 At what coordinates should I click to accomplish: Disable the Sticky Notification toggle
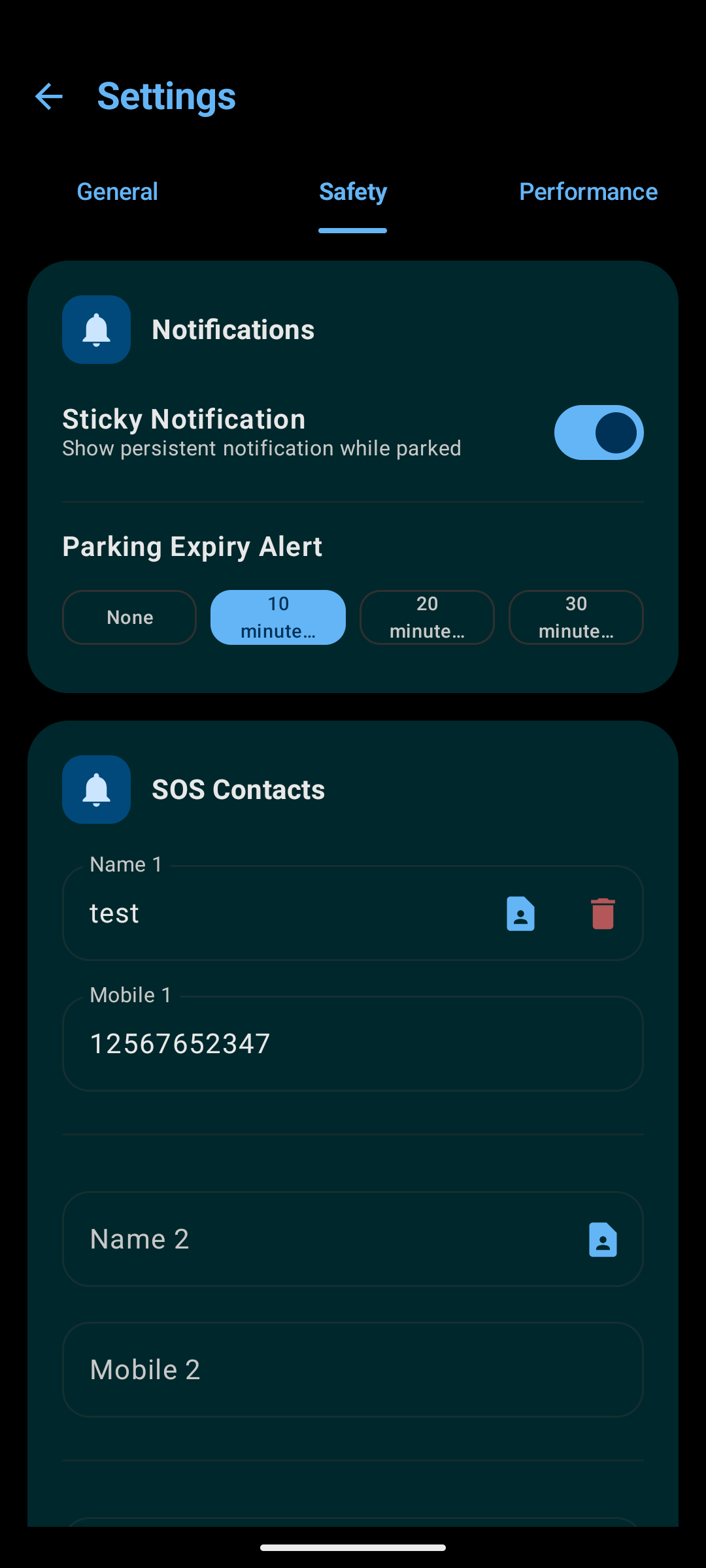[599, 432]
